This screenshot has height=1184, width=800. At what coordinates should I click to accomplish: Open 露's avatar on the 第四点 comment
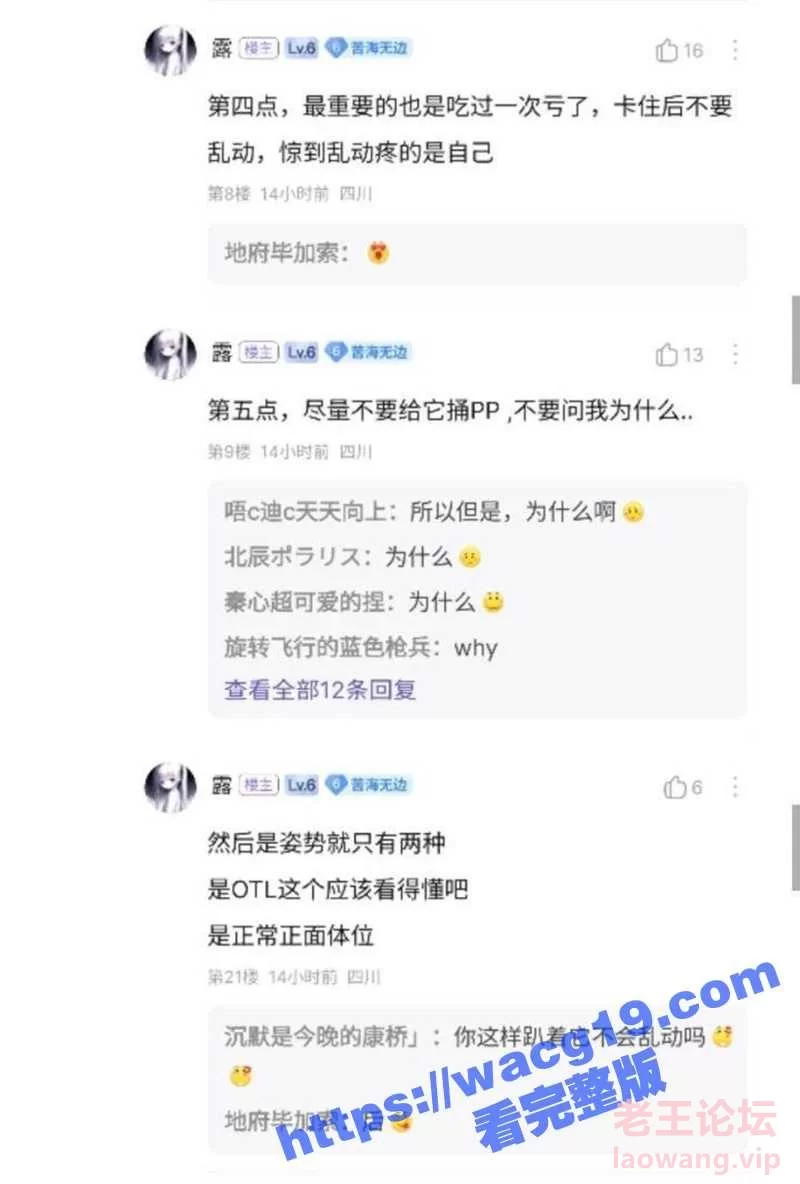click(x=171, y=51)
